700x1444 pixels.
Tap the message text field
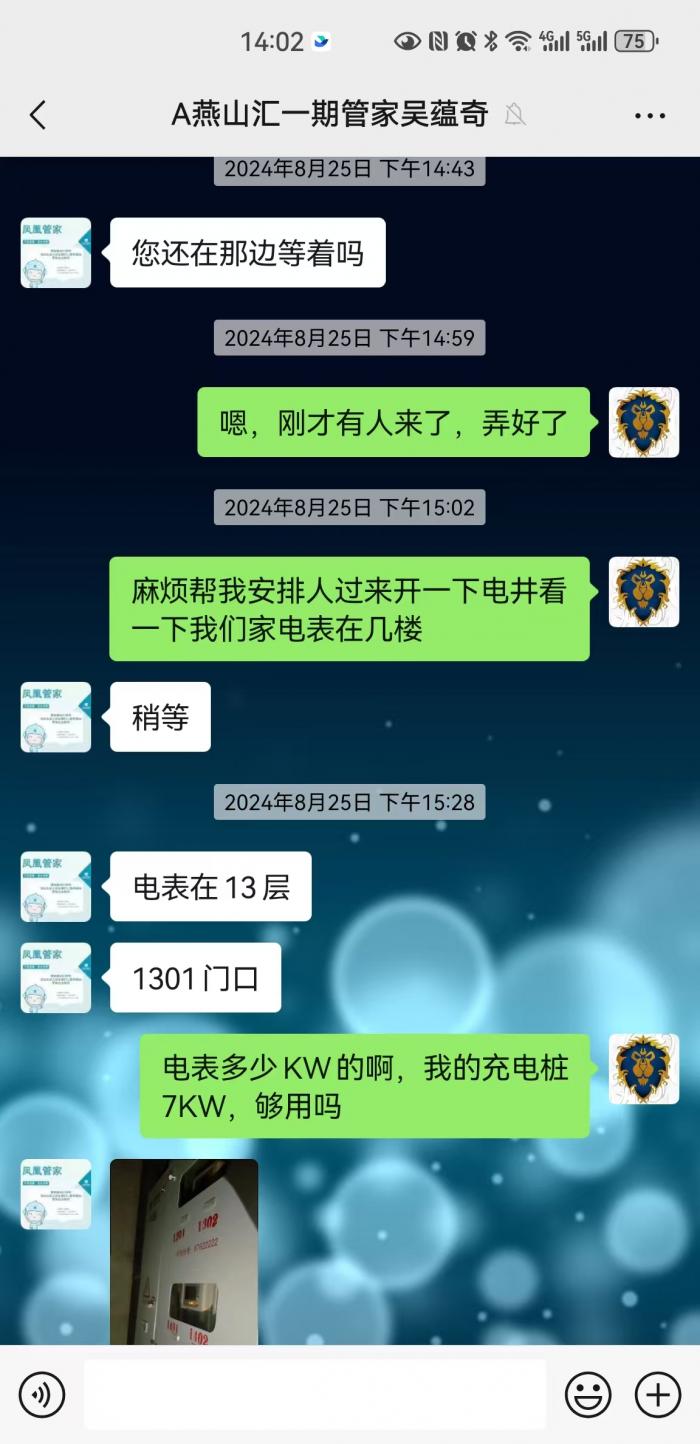click(x=315, y=1394)
